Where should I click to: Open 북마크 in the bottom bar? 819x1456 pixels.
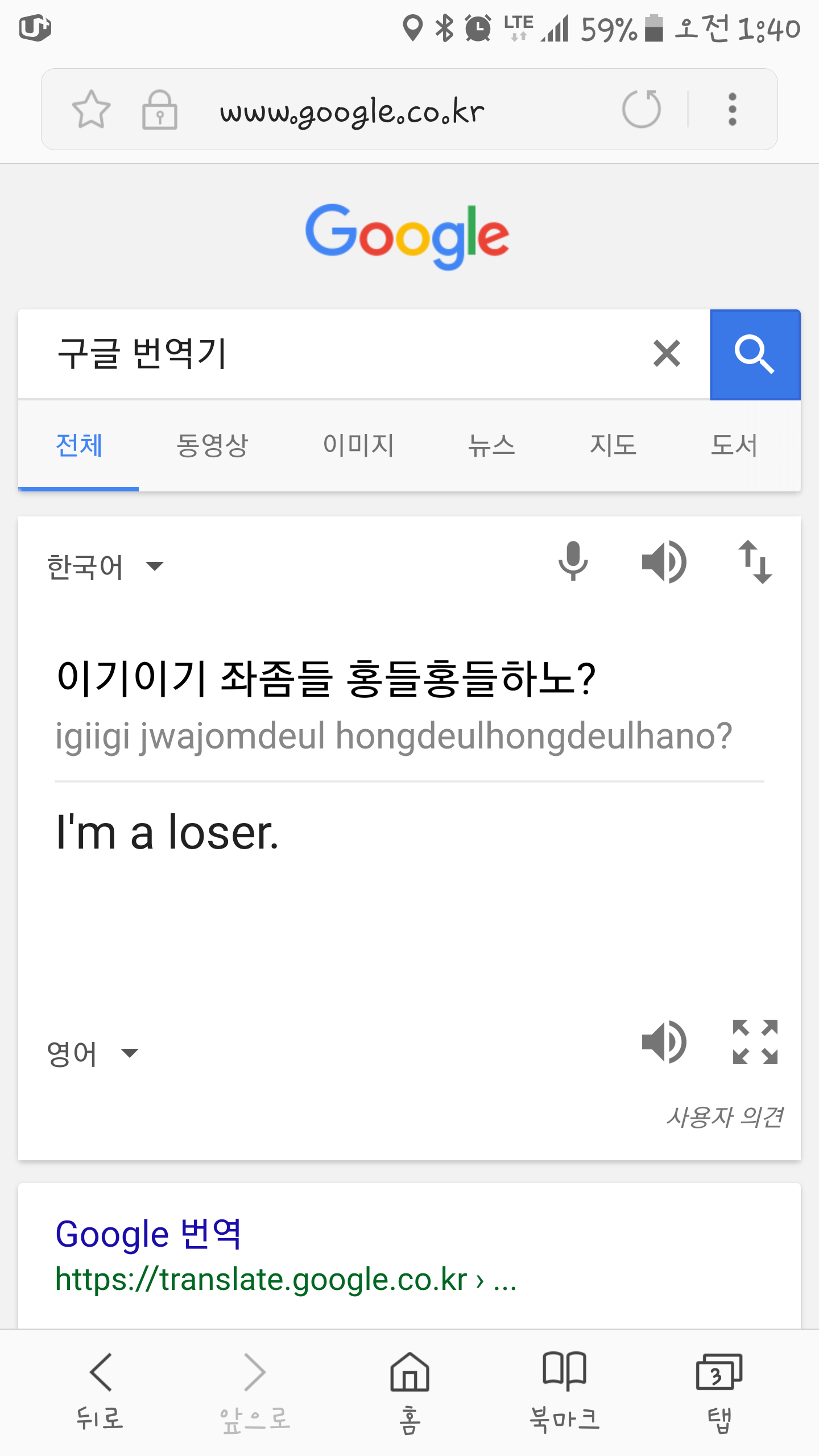point(564,1392)
